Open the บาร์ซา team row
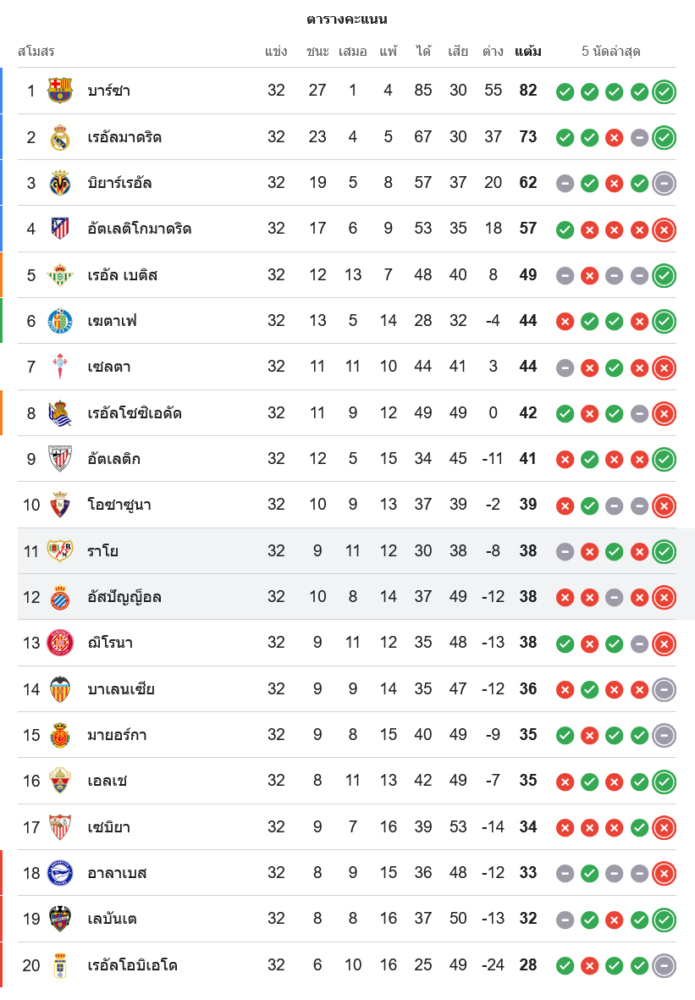Screen dimensions: 695x1000 coord(109,91)
